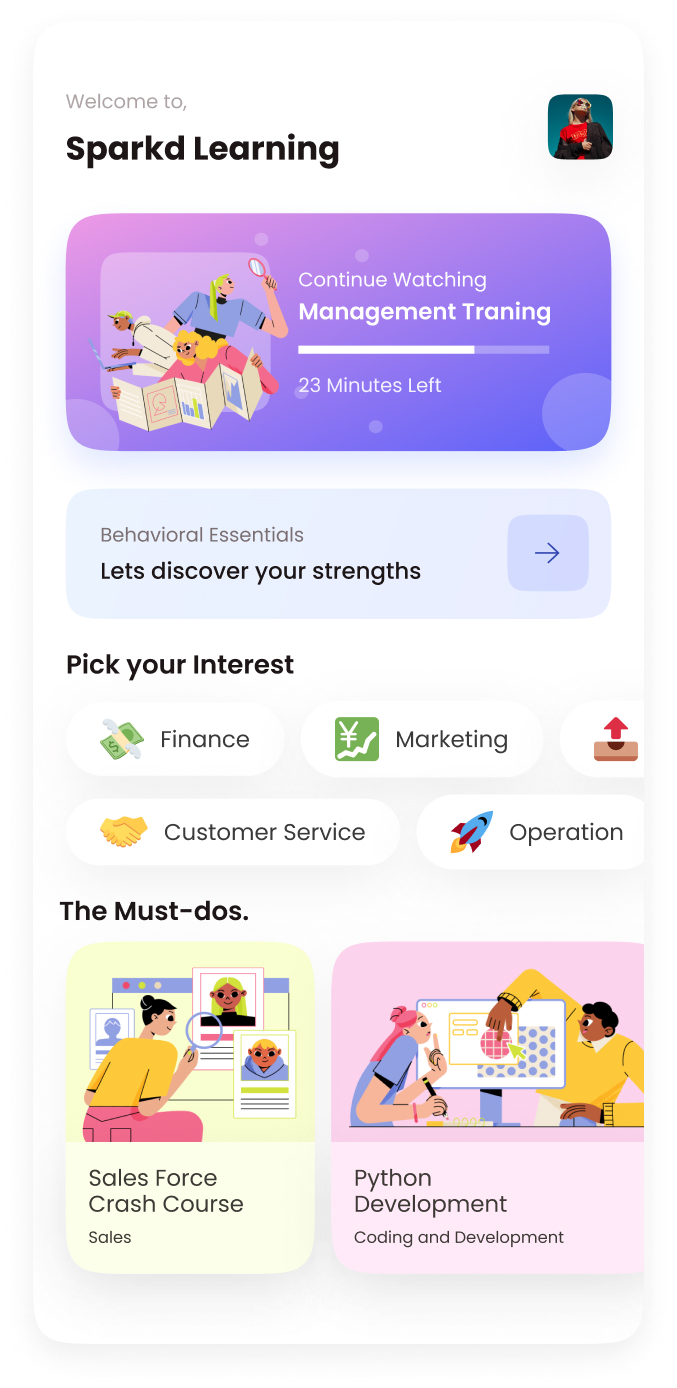Tap the arrow on Behavioral Essentials
677x1388 pixels.
(x=547, y=553)
